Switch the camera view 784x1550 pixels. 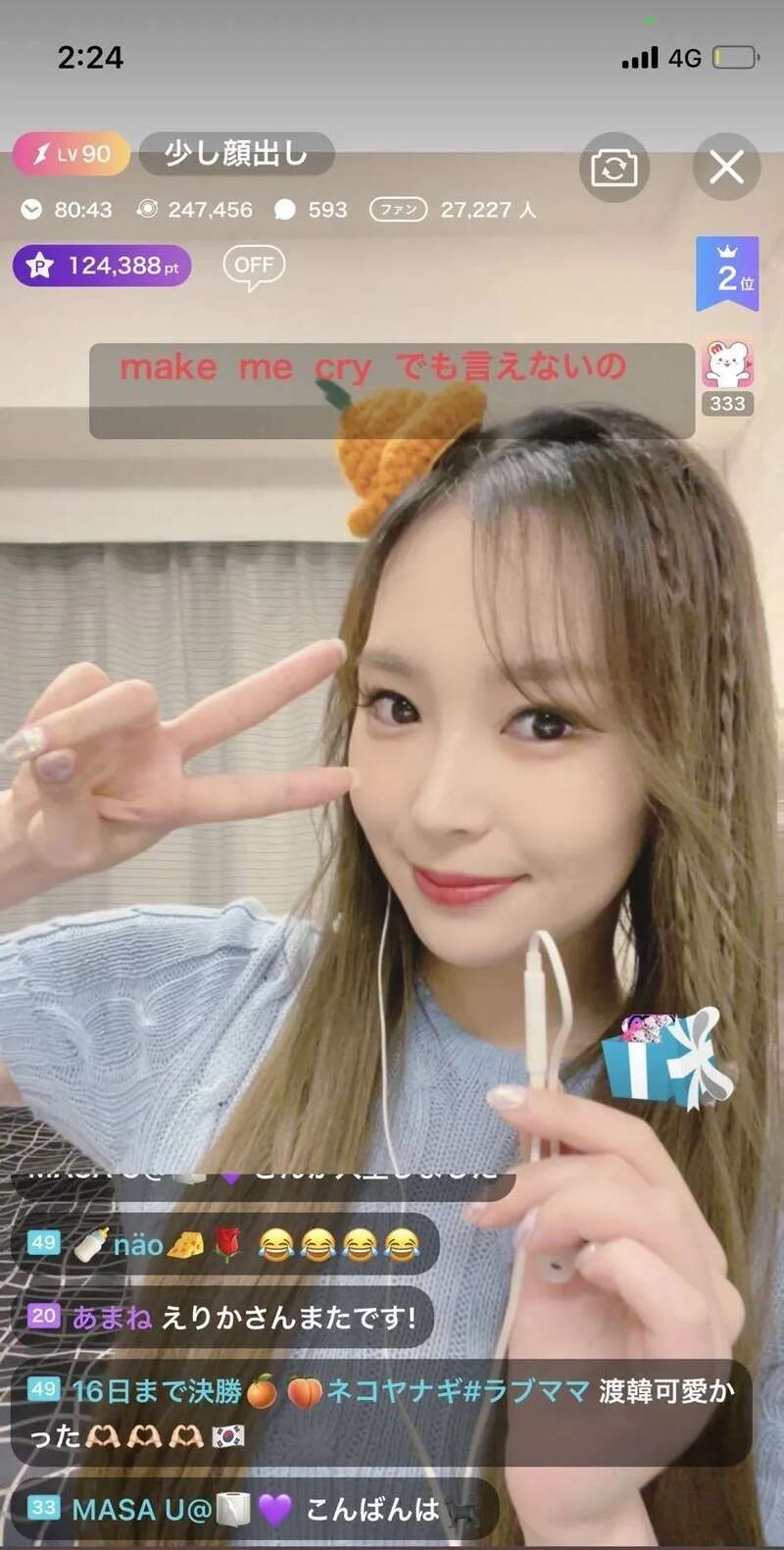click(x=613, y=168)
